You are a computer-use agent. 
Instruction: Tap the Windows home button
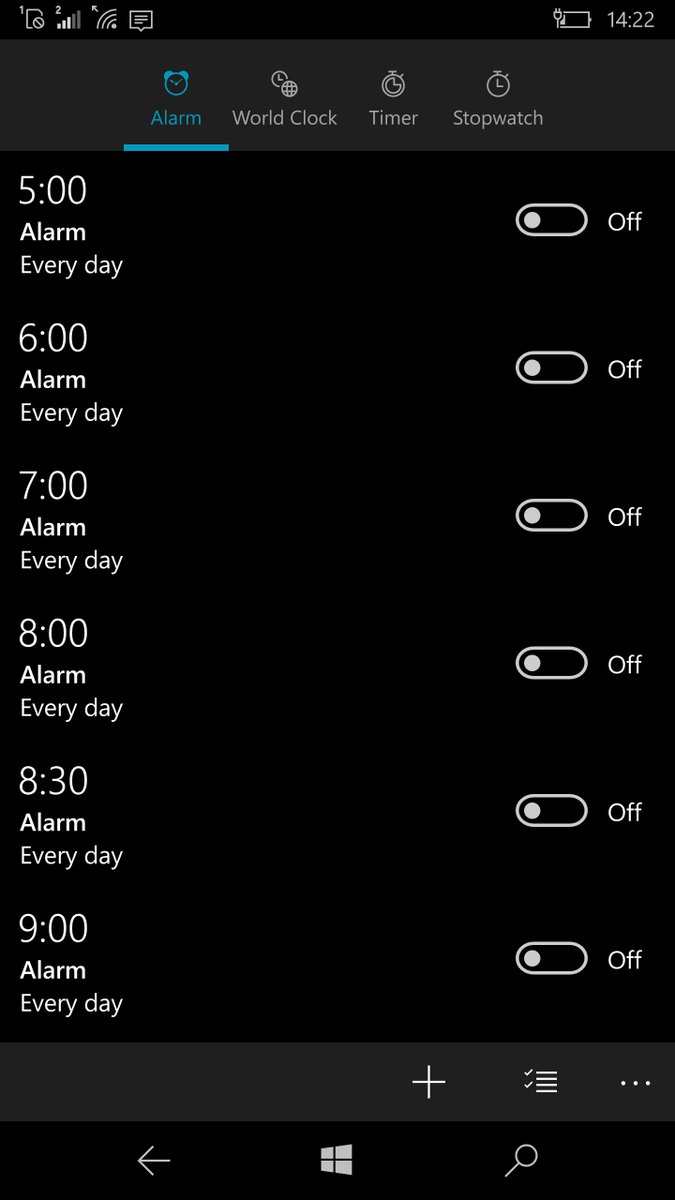click(337, 1160)
